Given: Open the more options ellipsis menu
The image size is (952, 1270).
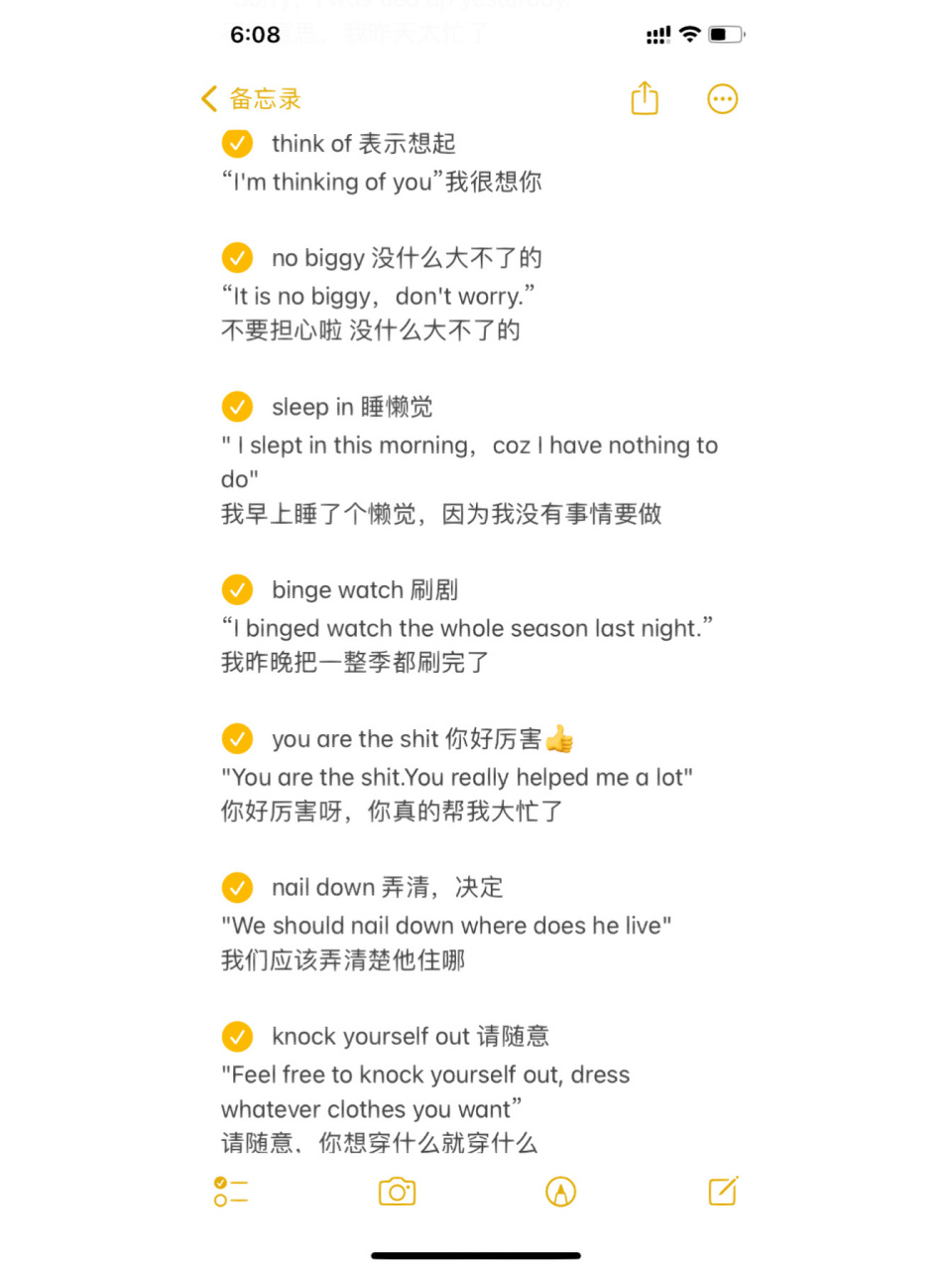Looking at the screenshot, I should point(722,98).
